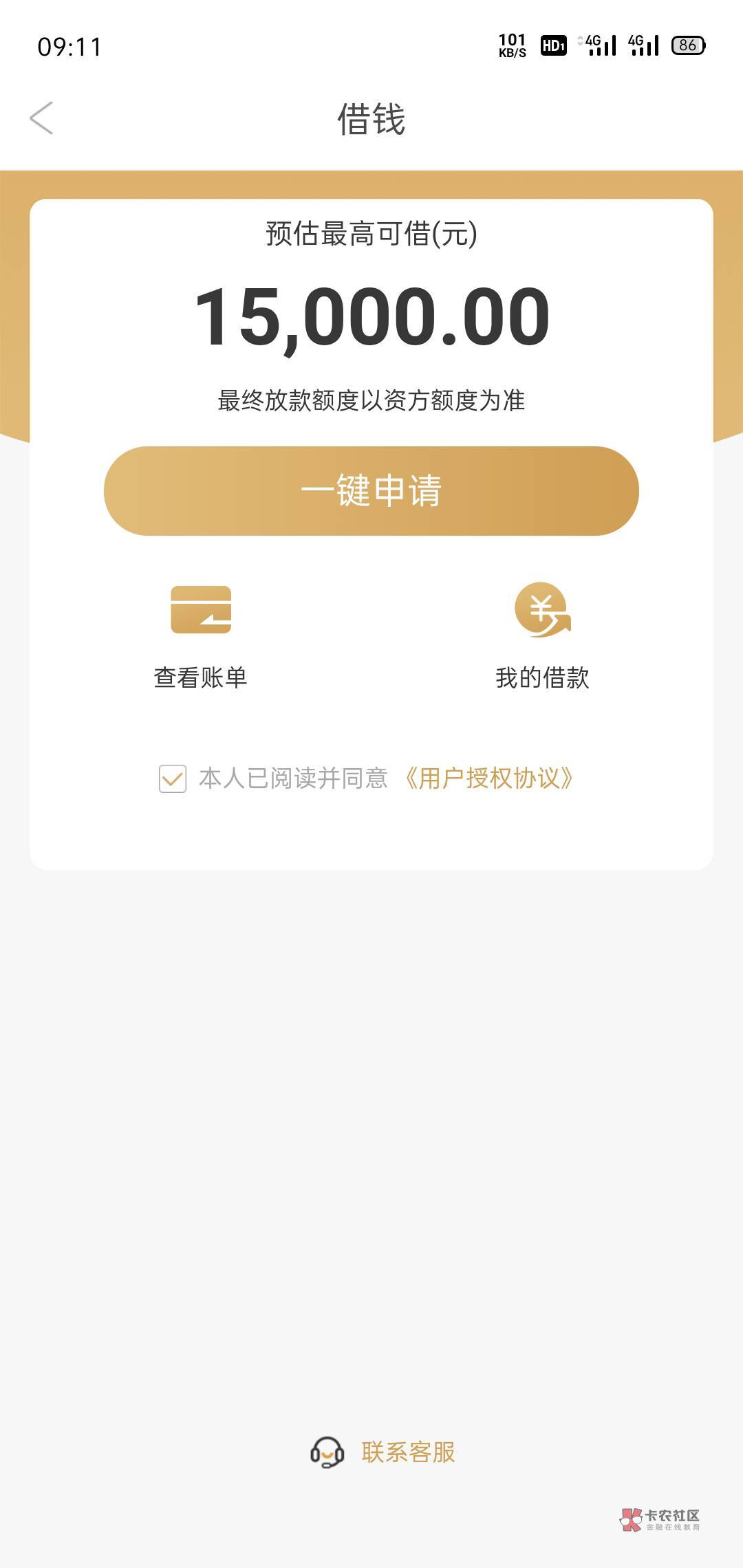The height and width of the screenshot is (1568, 743).
Task: Read the 《用户授权协议》 link
Action: point(488,778)
